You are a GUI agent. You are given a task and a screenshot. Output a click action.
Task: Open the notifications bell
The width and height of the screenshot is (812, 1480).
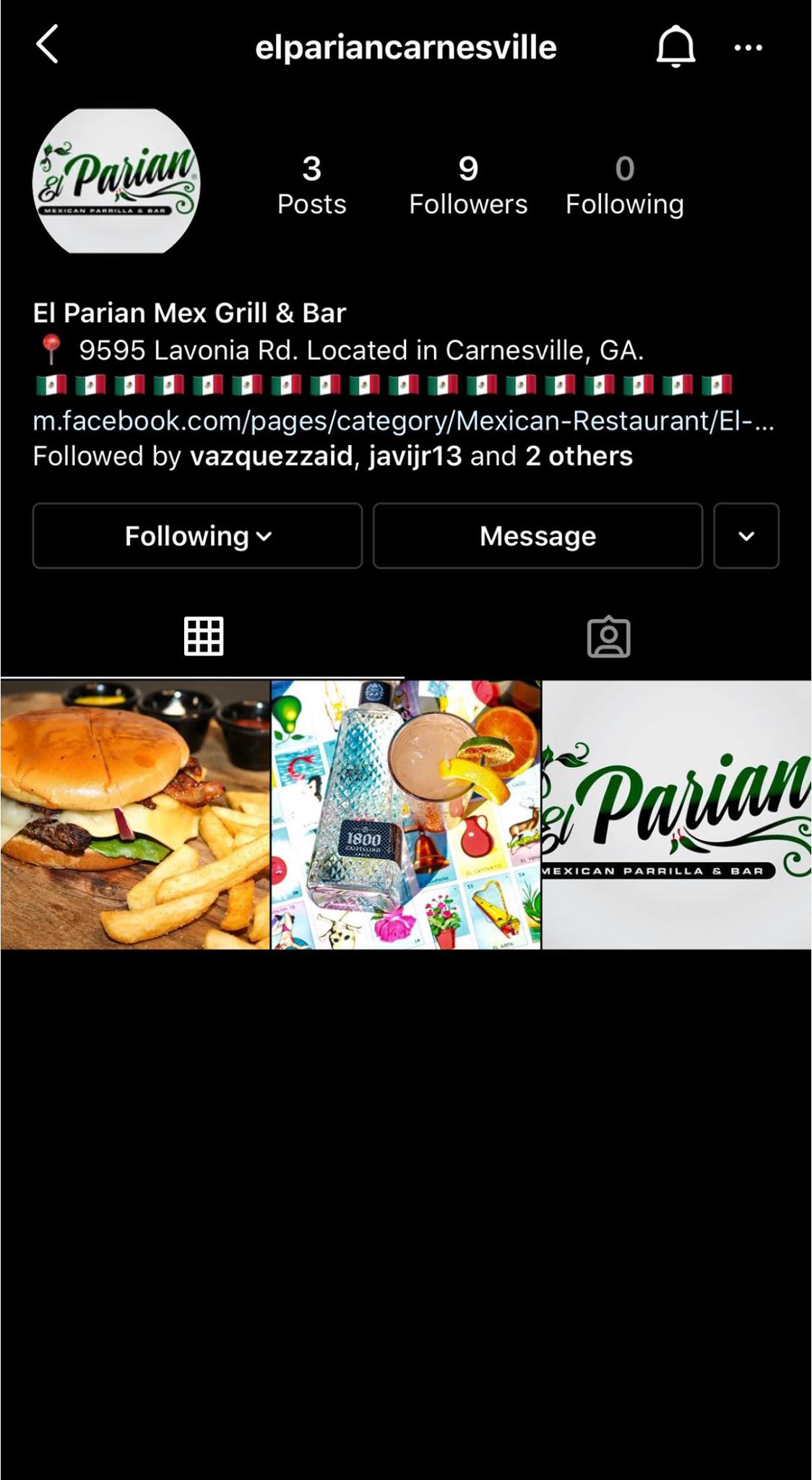pos(675,46)
